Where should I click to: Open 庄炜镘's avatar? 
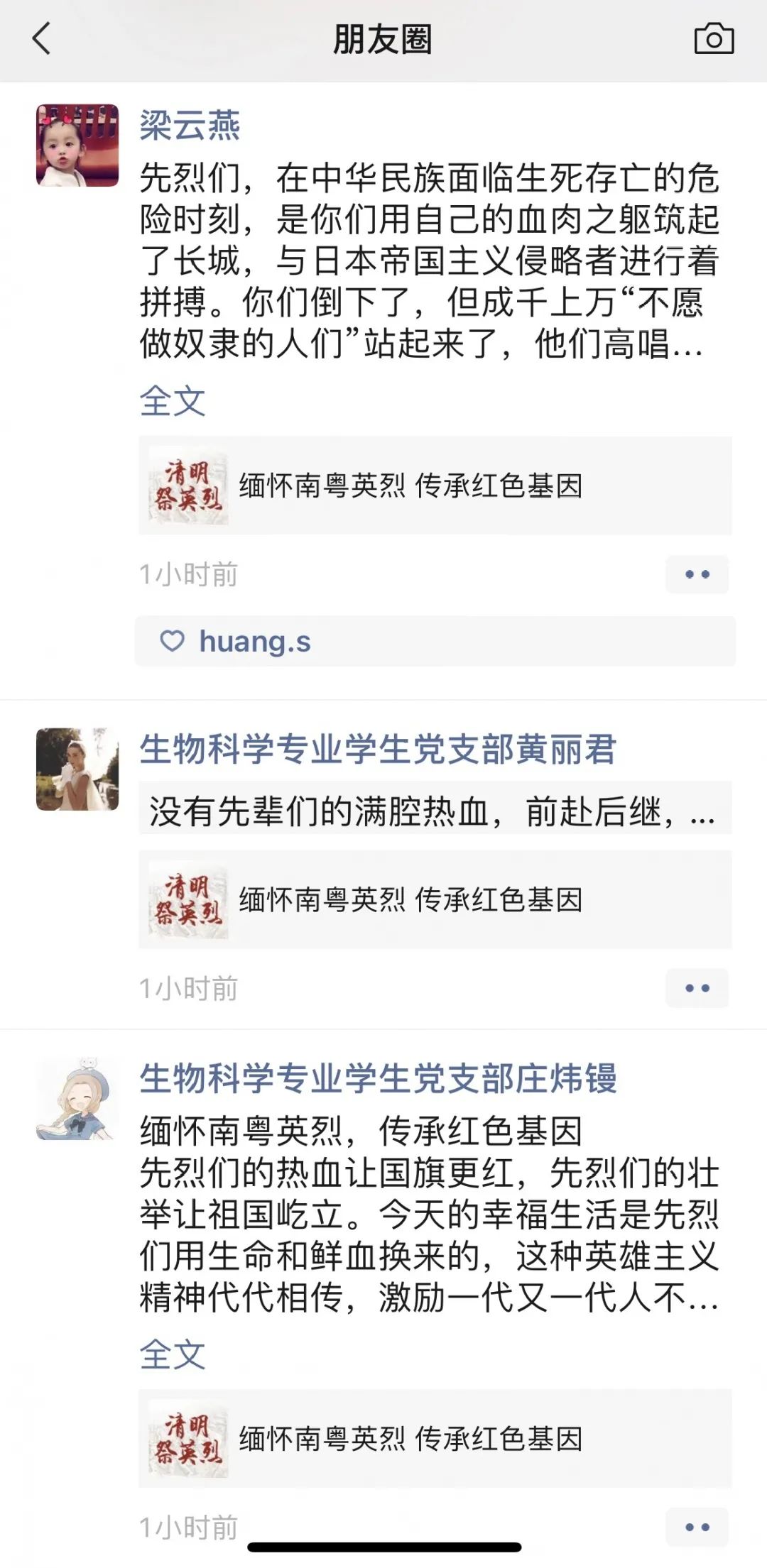coord(77,1099)
